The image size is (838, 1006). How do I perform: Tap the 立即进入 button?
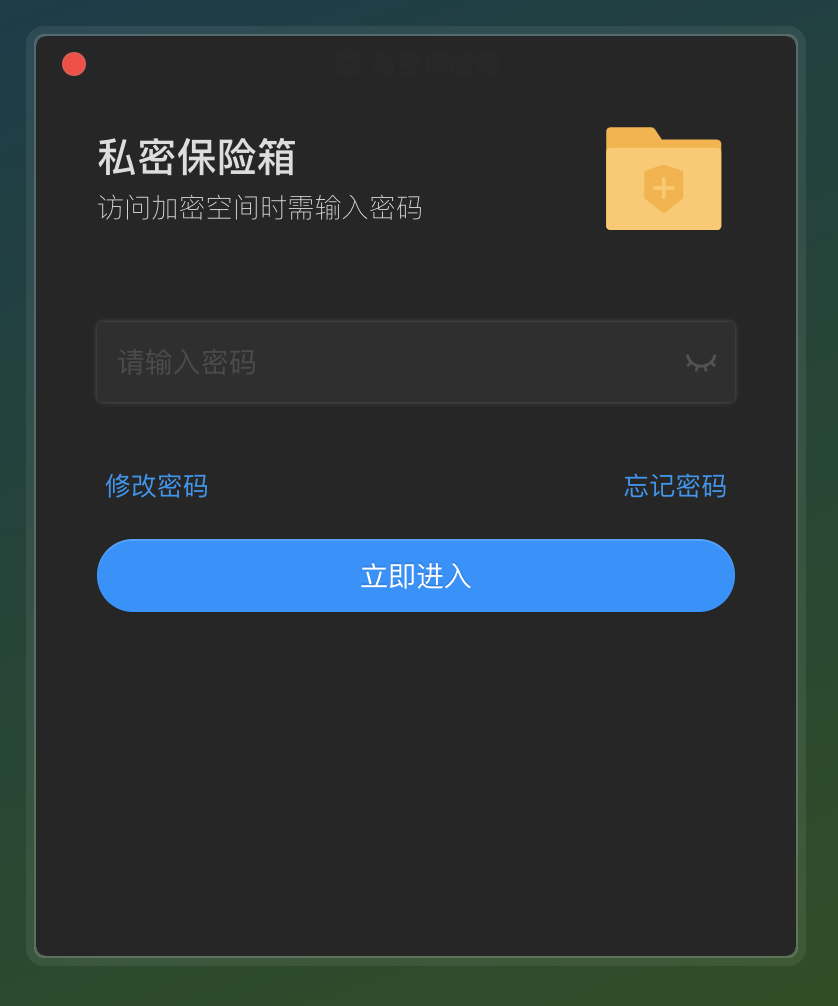[416, 576]
